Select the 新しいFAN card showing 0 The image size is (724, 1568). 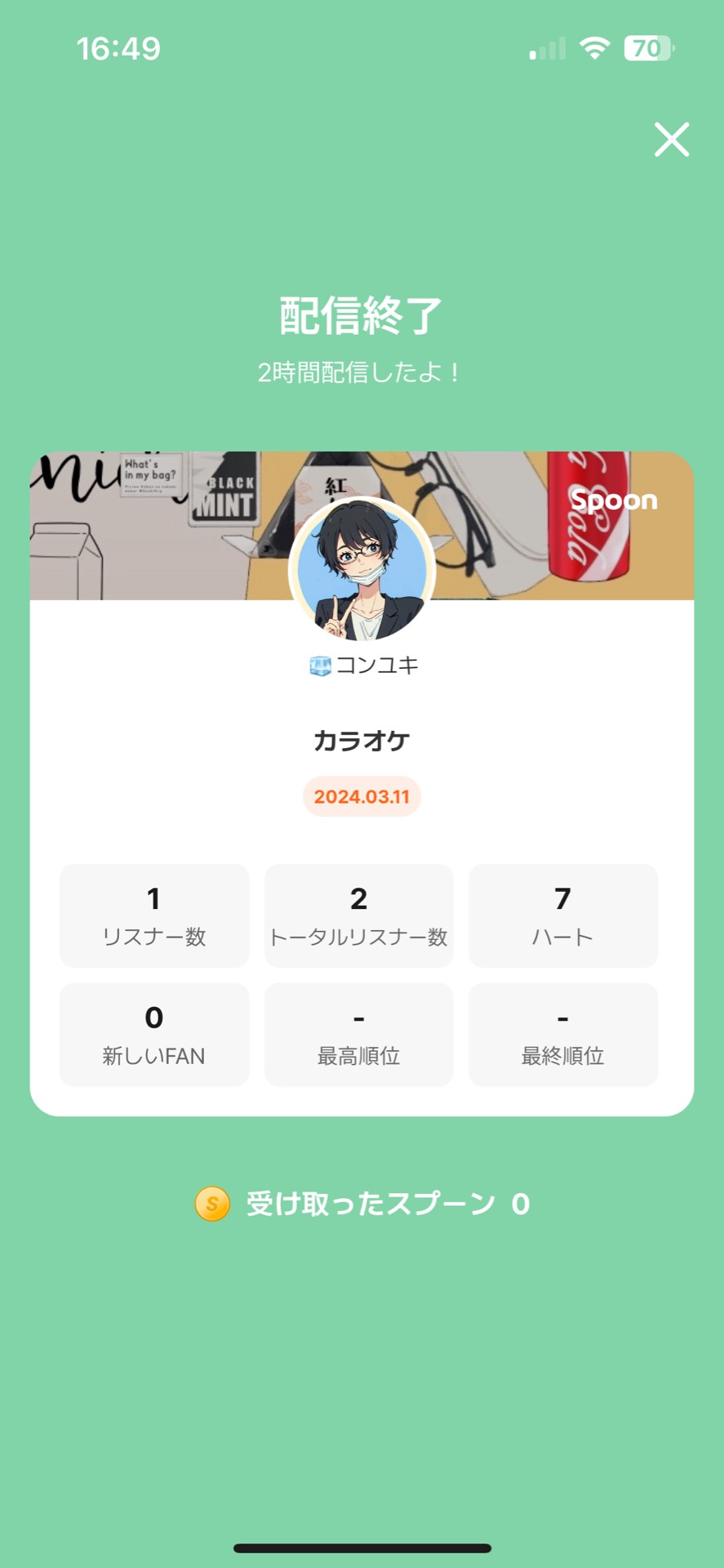pyautogui.click(x=153, y=1034)
